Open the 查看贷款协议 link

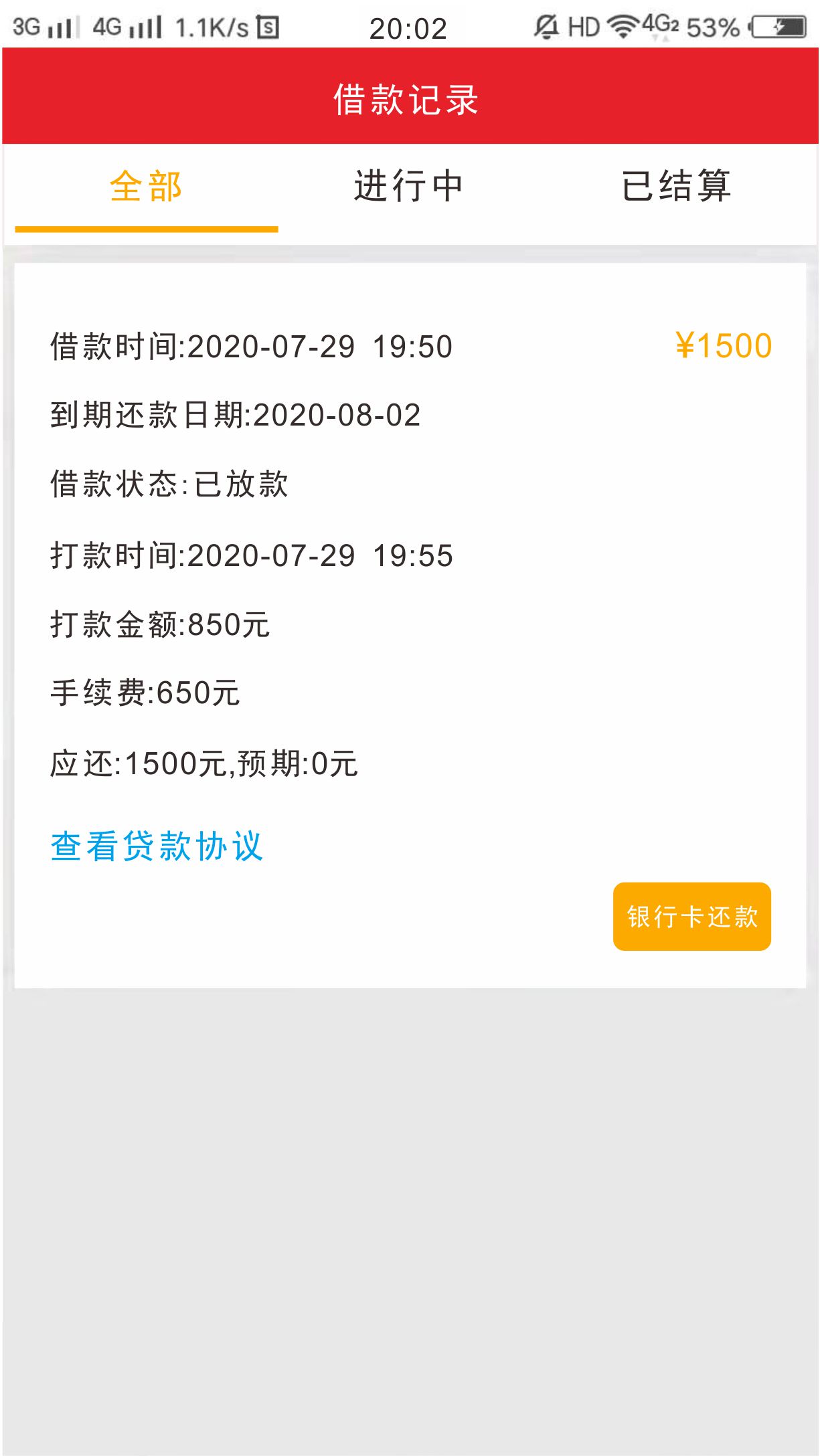click(157, 846)
